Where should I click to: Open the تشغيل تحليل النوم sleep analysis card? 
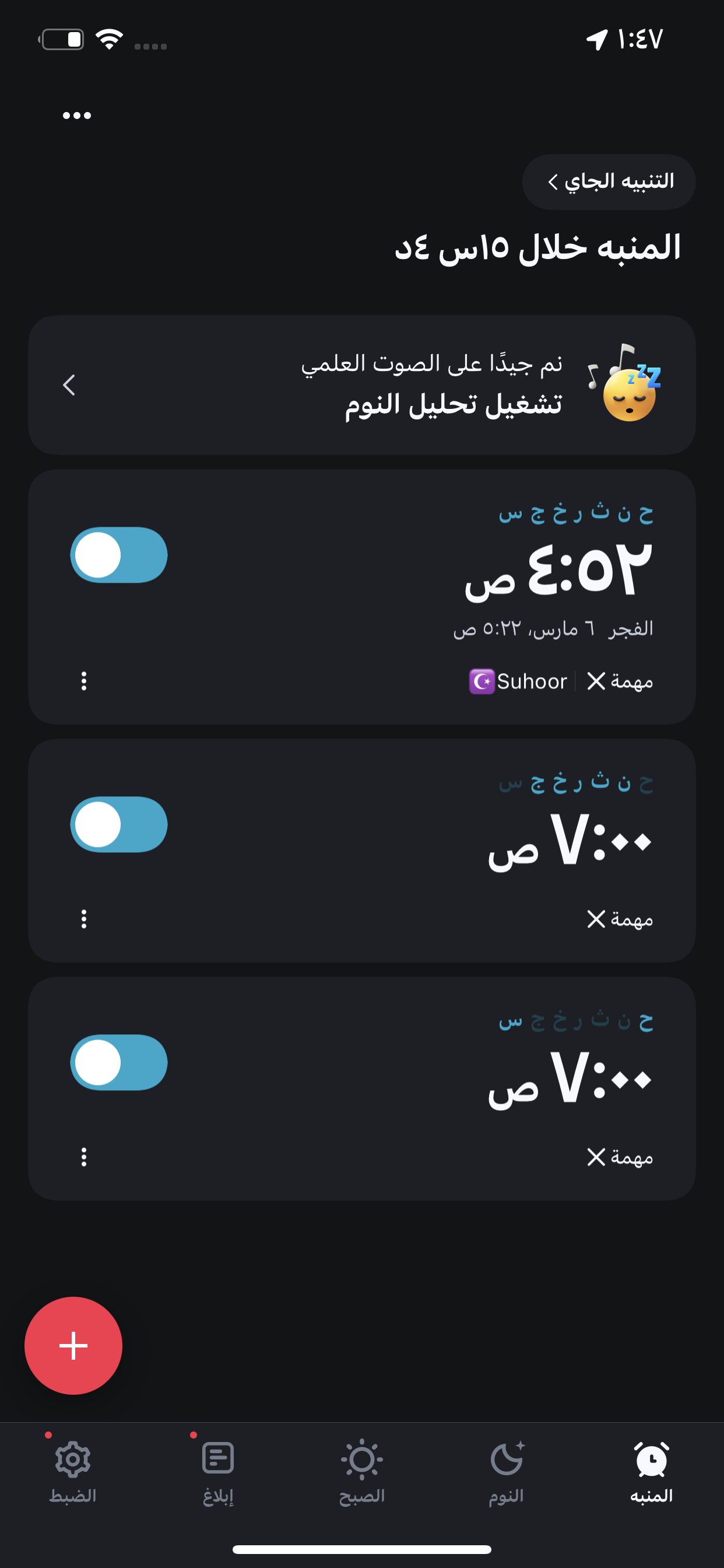coord(361,384)
